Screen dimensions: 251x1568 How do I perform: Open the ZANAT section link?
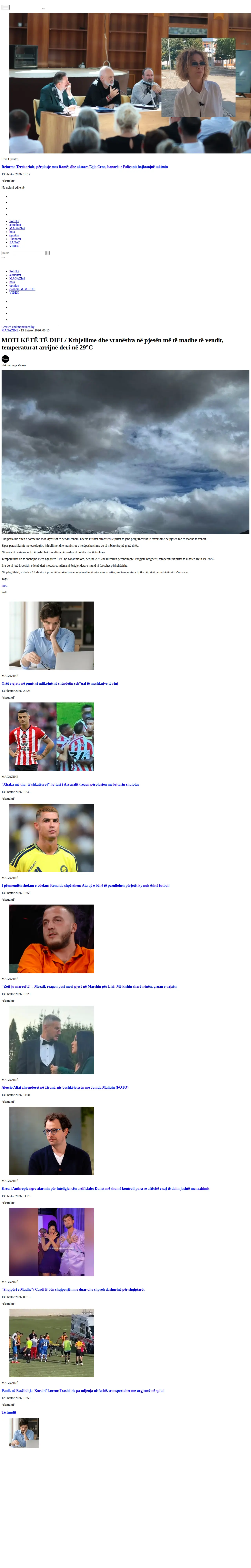[15, 242]
